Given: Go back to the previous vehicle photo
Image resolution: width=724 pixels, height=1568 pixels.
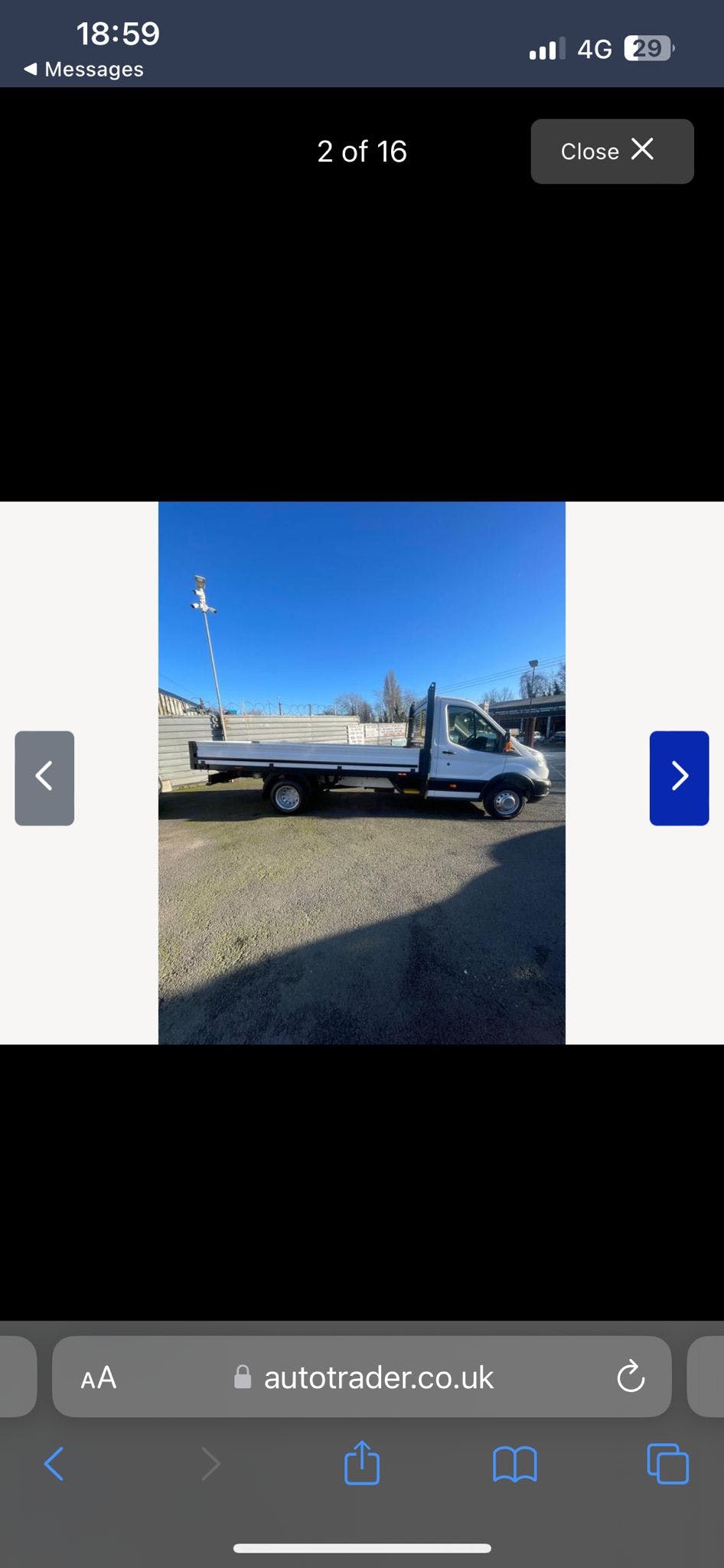Looking at the screenshot, I should (44, 778).
